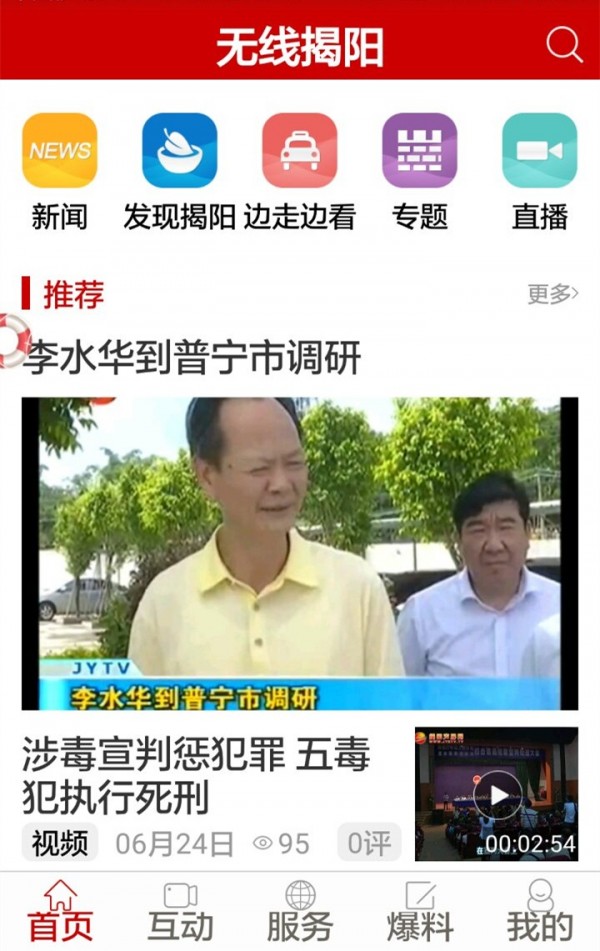Tap 更多 to see more recommendations
This screenshot has width=600, height=951.
[x=552, y=294]
